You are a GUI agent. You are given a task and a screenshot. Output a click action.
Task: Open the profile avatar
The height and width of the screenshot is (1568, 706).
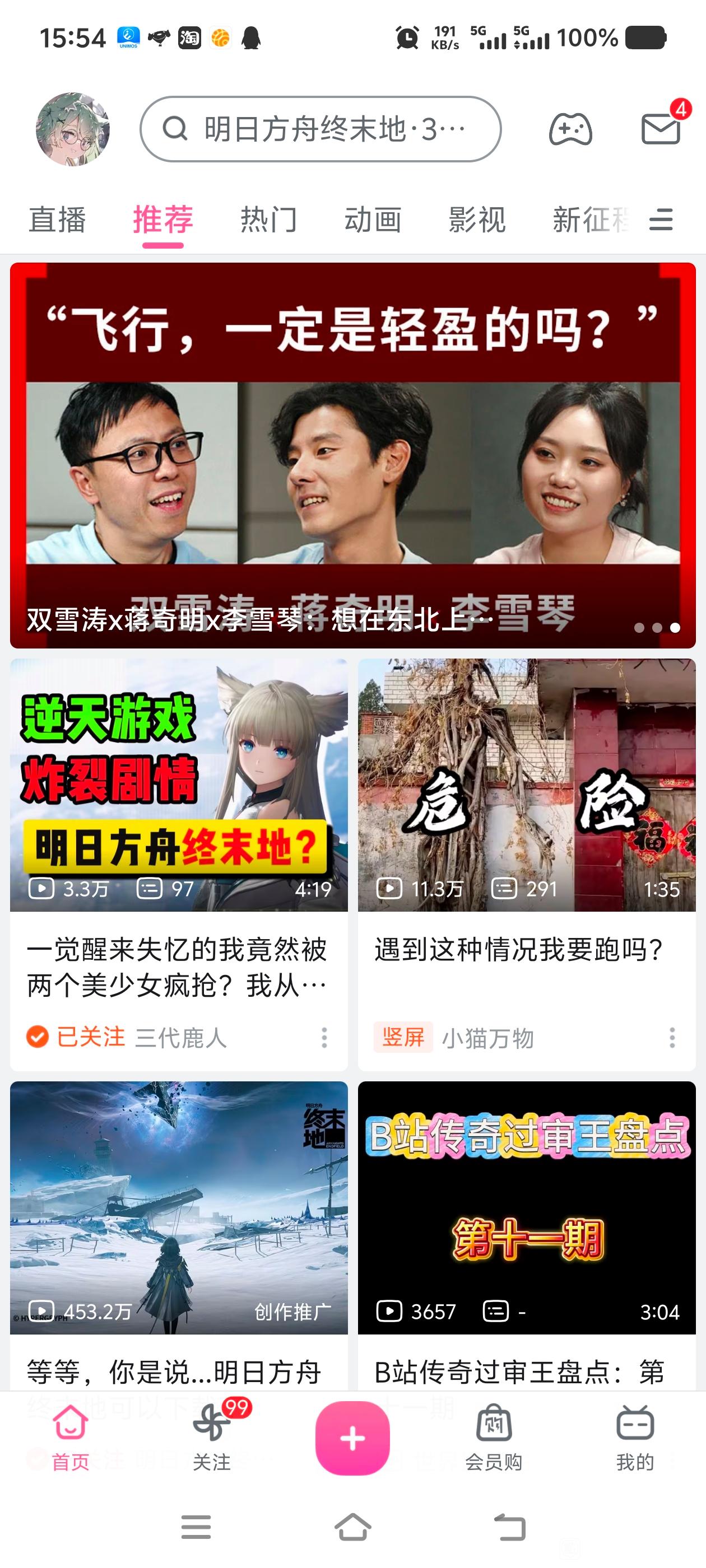tap(72, 129)
